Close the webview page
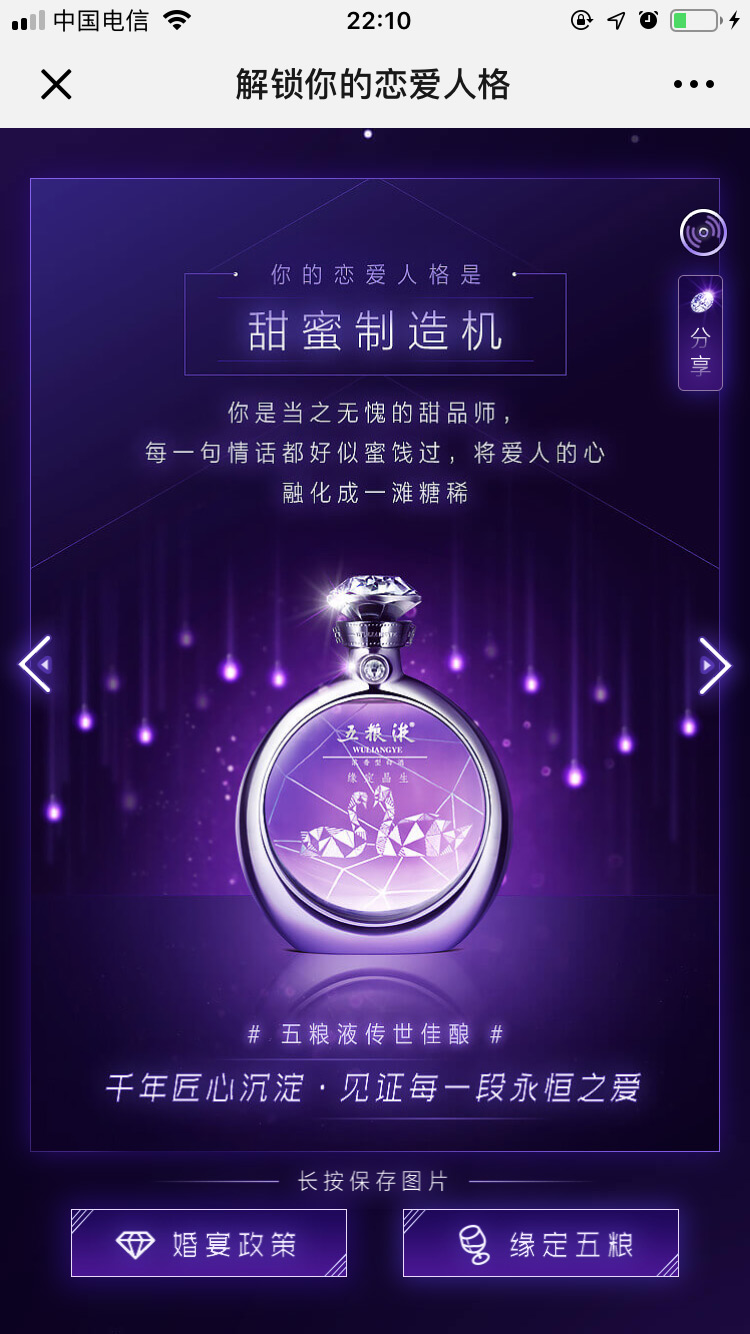The image size is (750, 1334). (56, 85)
